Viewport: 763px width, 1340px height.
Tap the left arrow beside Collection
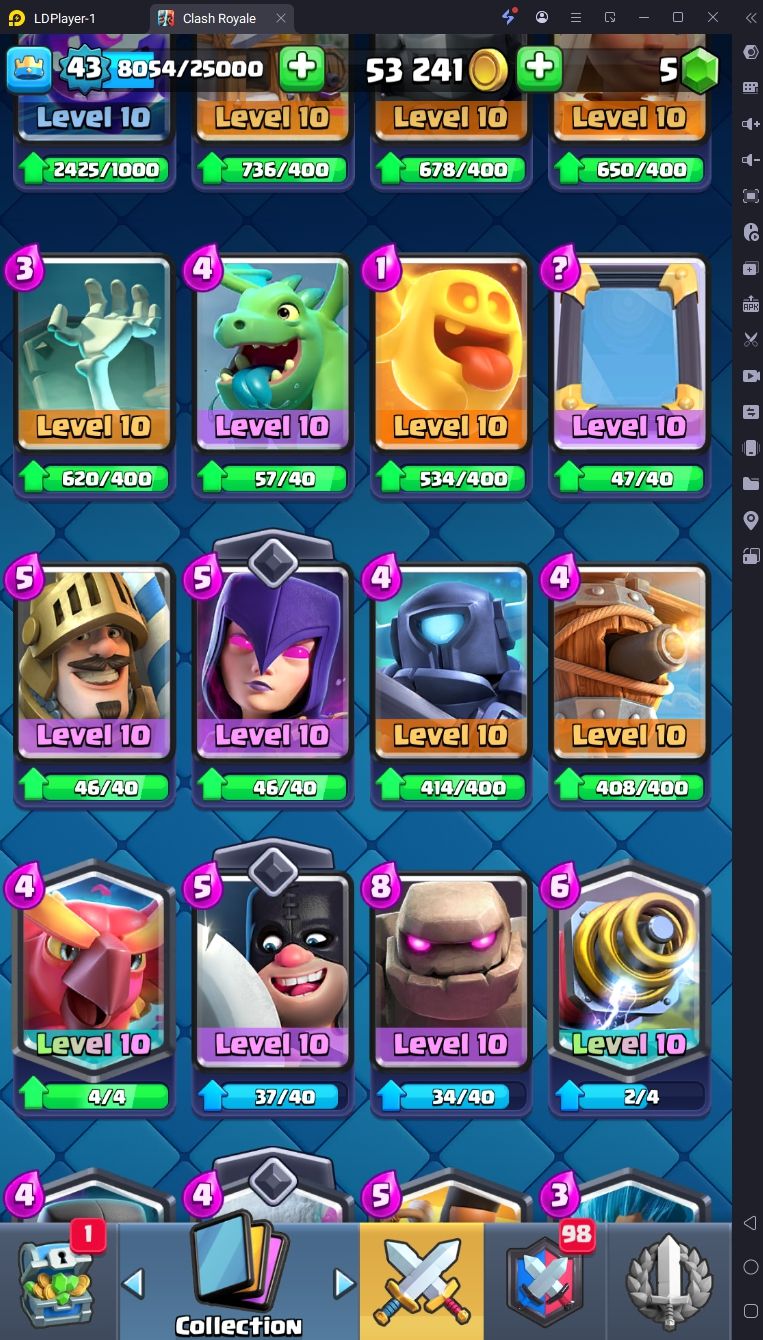(133, 1283)
